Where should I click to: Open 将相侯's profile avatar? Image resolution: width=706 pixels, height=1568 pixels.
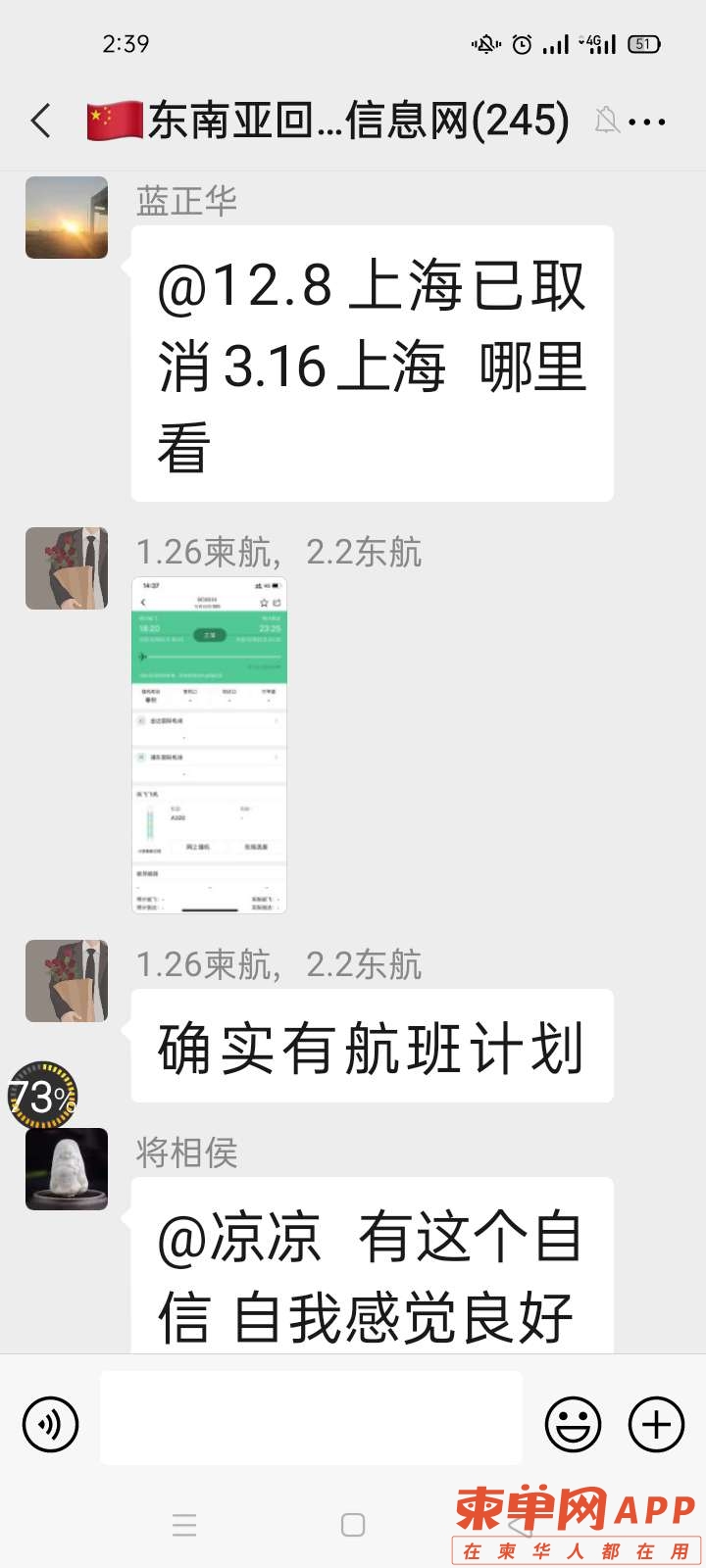pos(67,1168)
